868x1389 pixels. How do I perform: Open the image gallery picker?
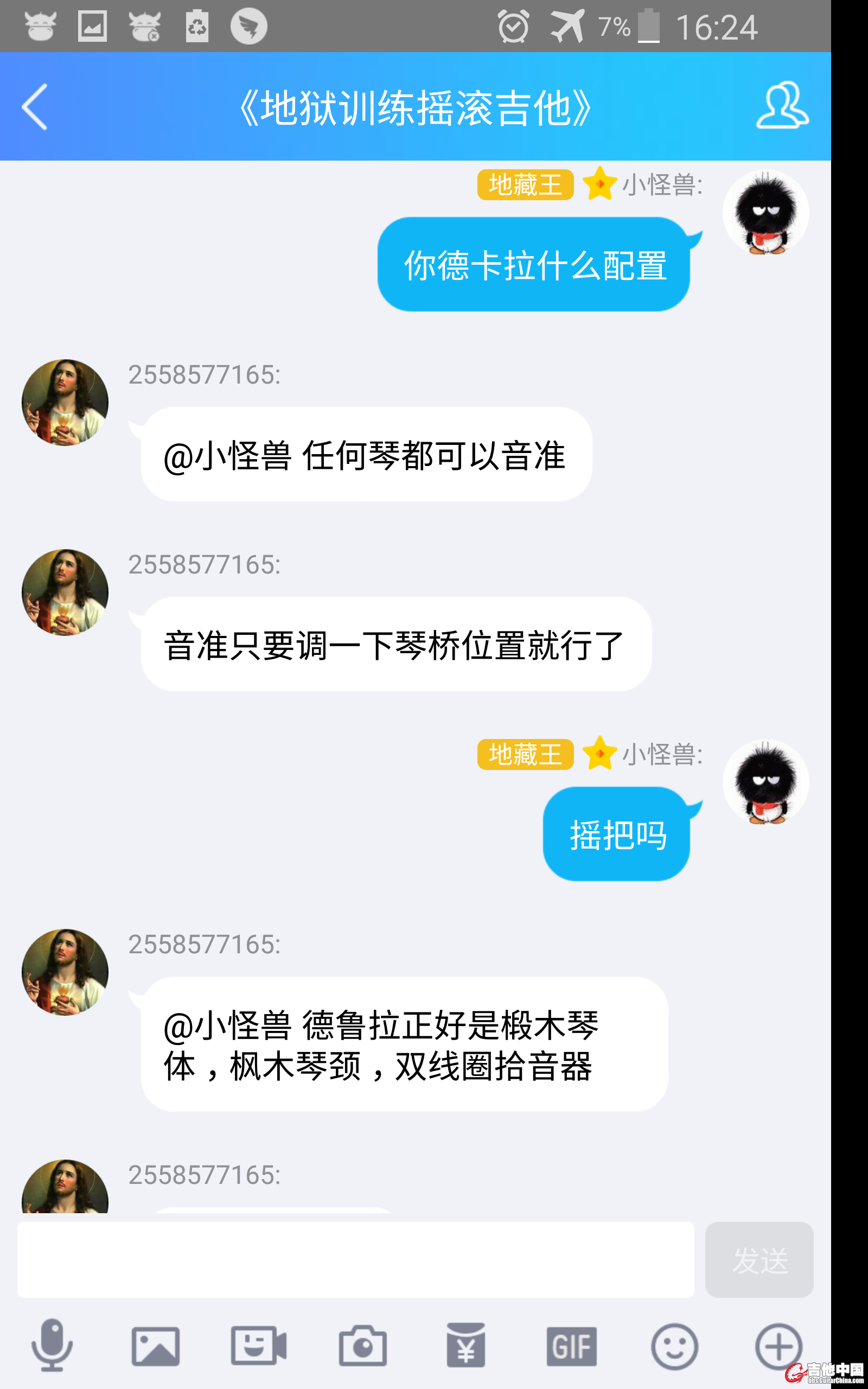(x=156, y=1346)
